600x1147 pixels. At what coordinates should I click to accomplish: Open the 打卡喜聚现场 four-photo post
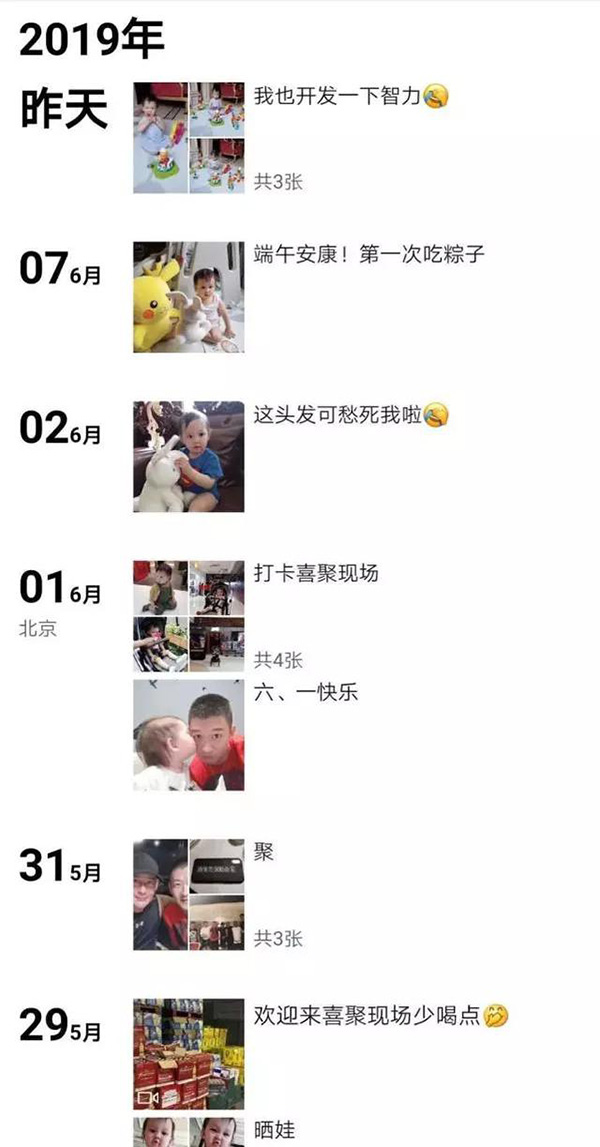tap(188, 615)
